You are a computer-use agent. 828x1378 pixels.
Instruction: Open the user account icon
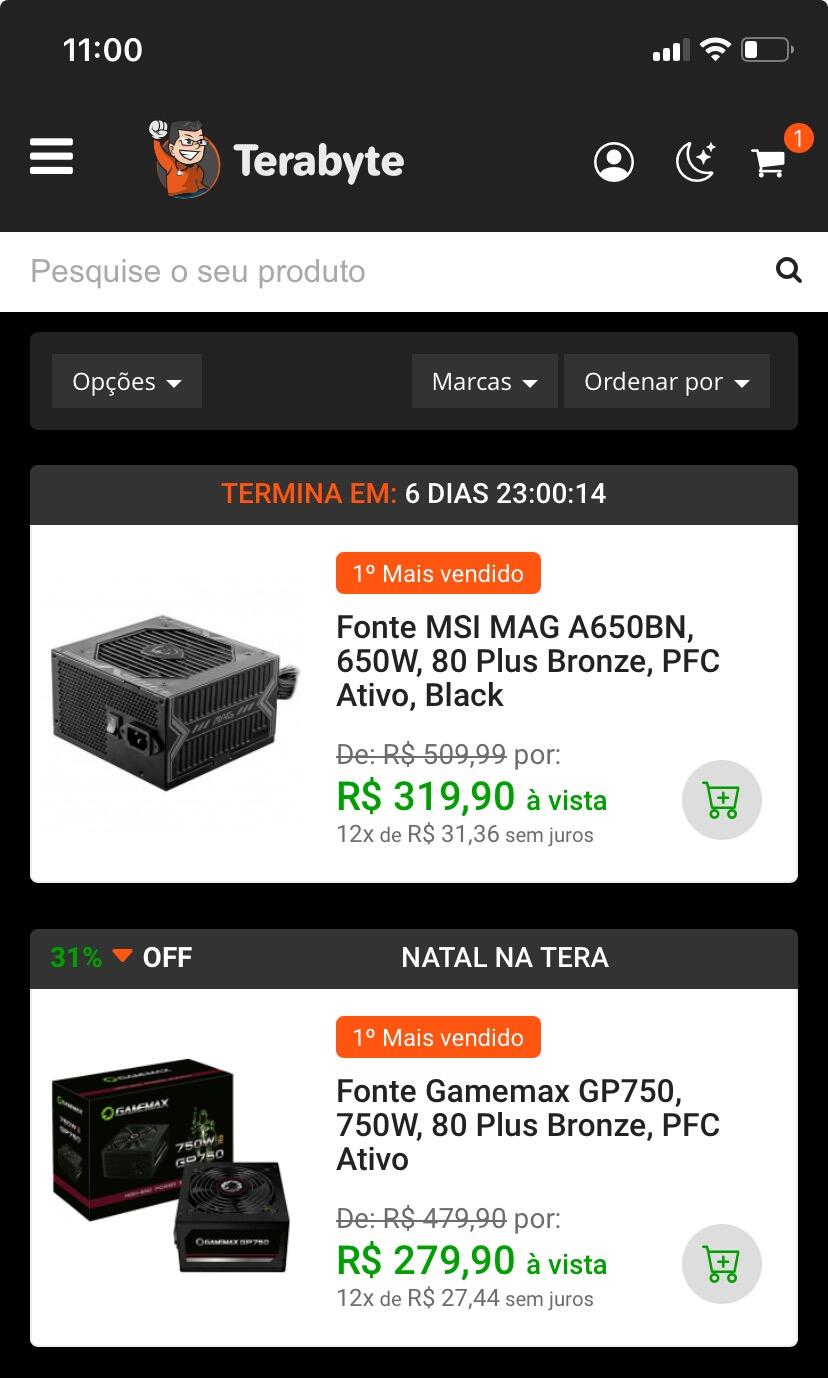pos(614,161)
